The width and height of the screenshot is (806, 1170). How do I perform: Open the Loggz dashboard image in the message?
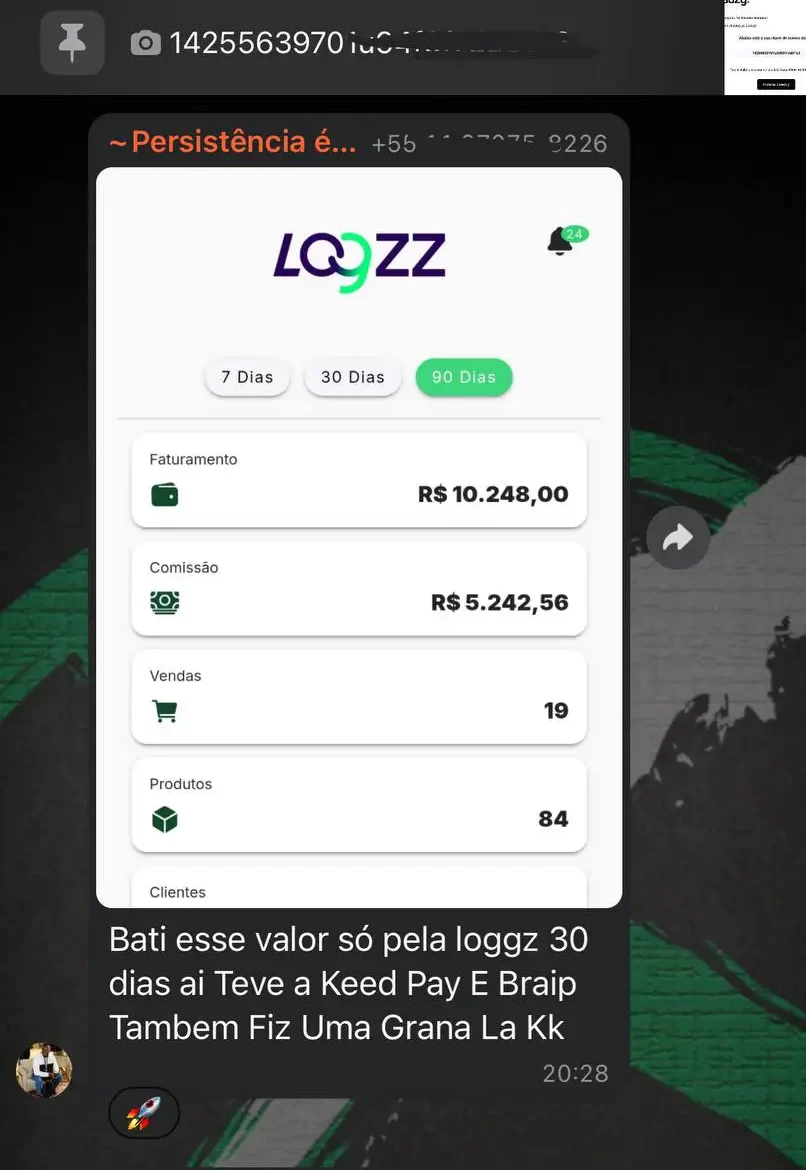click(x=358, y=538)
